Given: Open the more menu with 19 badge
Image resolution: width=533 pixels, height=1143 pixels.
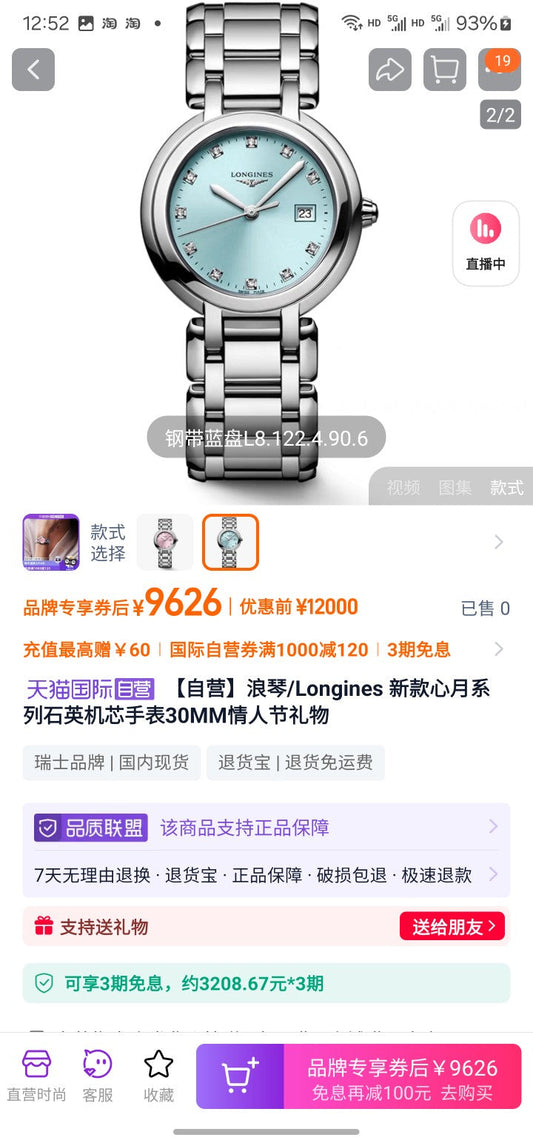Looking at the screenshot, I should click(x=499, y=70).
